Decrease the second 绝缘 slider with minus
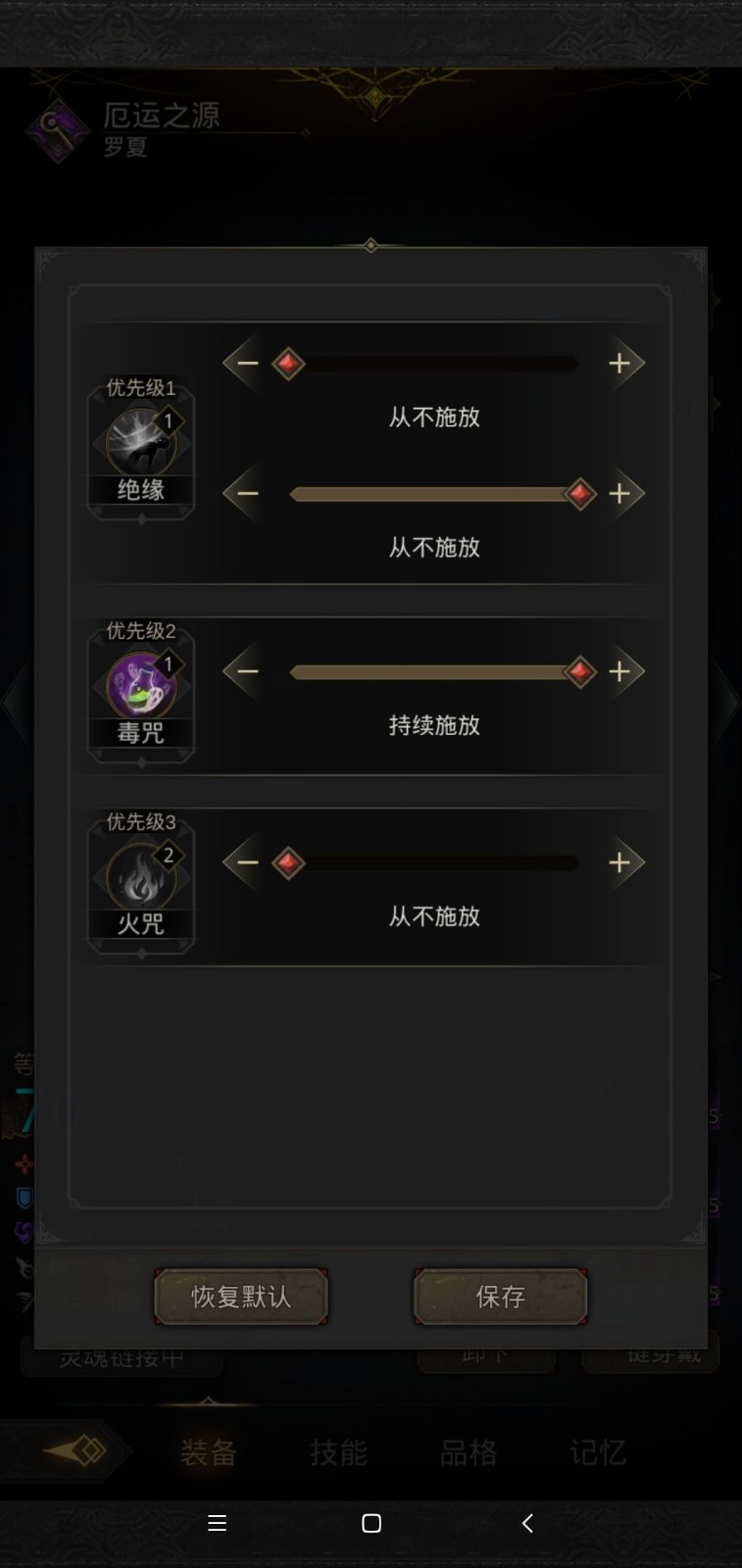742x1568 pixels. 247,493
